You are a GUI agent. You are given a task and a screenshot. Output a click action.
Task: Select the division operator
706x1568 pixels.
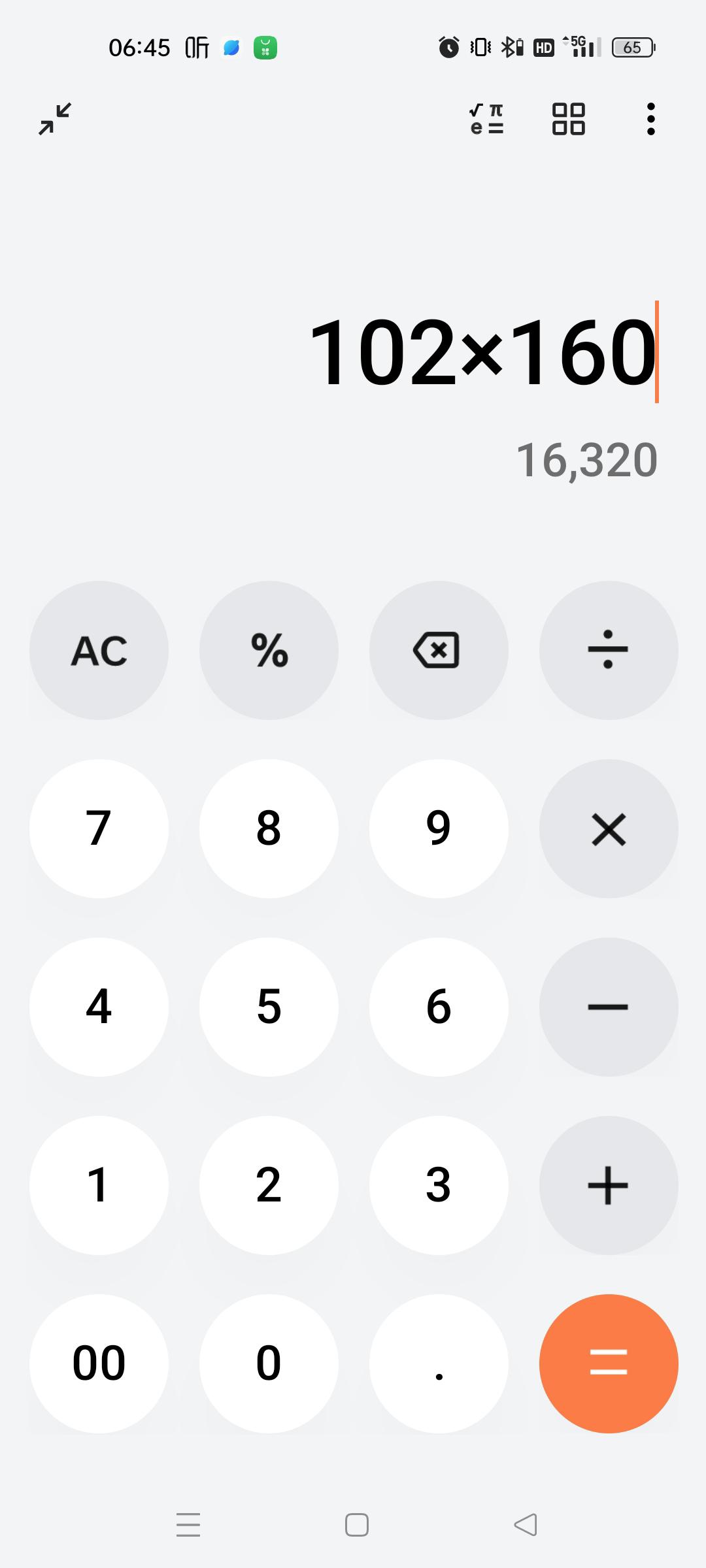(x=609, y=651)
